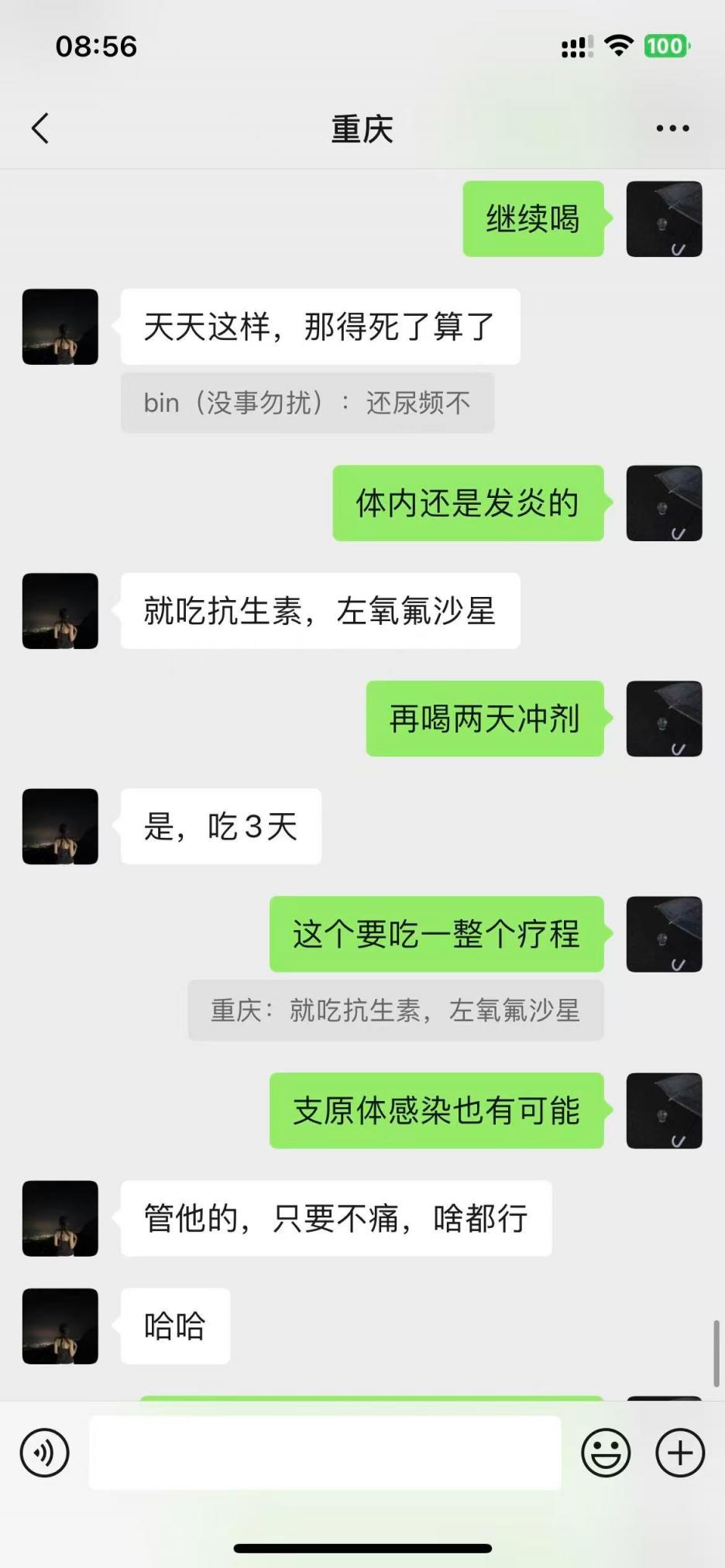Open contact avatar beside "天天这样，那得死了算了"
Screen dimensions: 725x1568
60,327
